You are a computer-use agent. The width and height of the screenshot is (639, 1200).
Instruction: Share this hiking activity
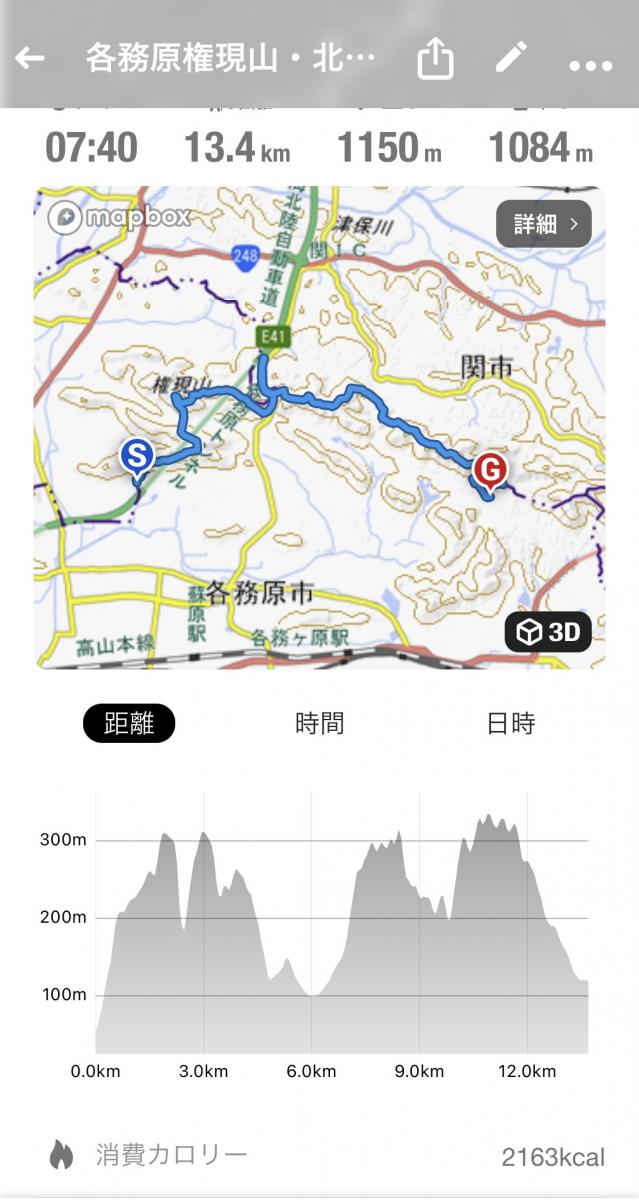(435, 60)
